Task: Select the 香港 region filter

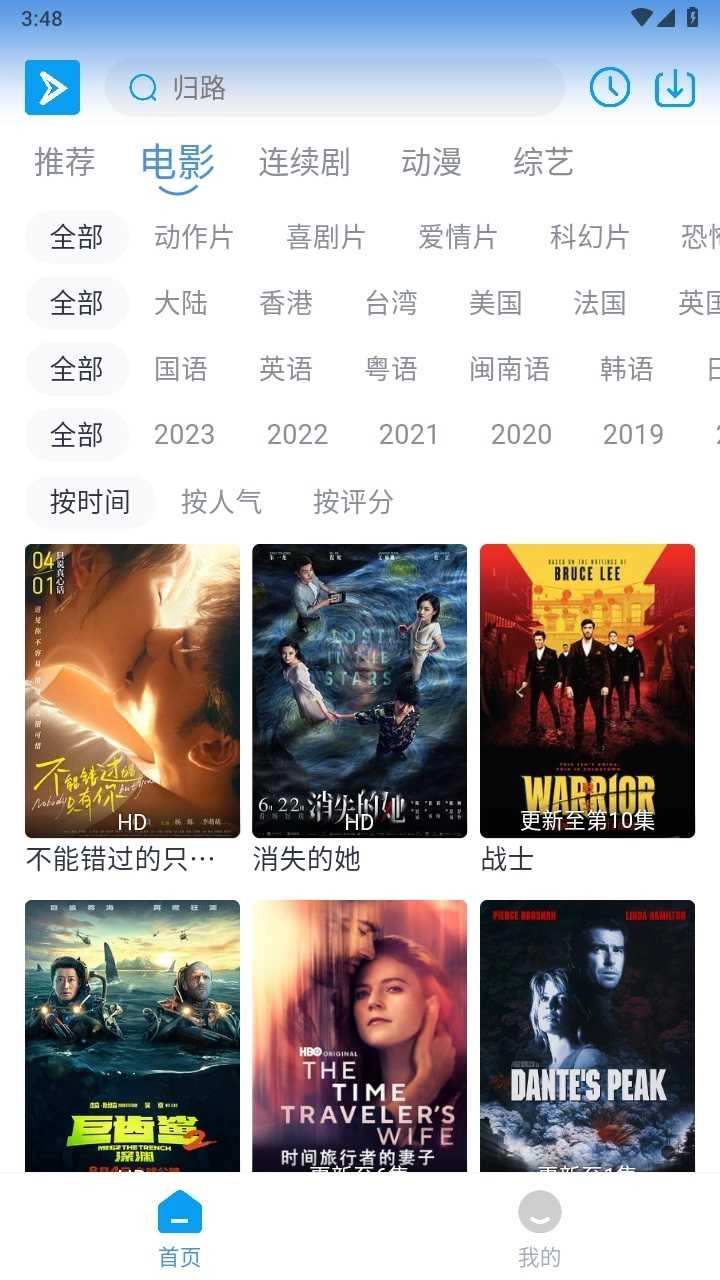Action: click(x=287, y=303)
